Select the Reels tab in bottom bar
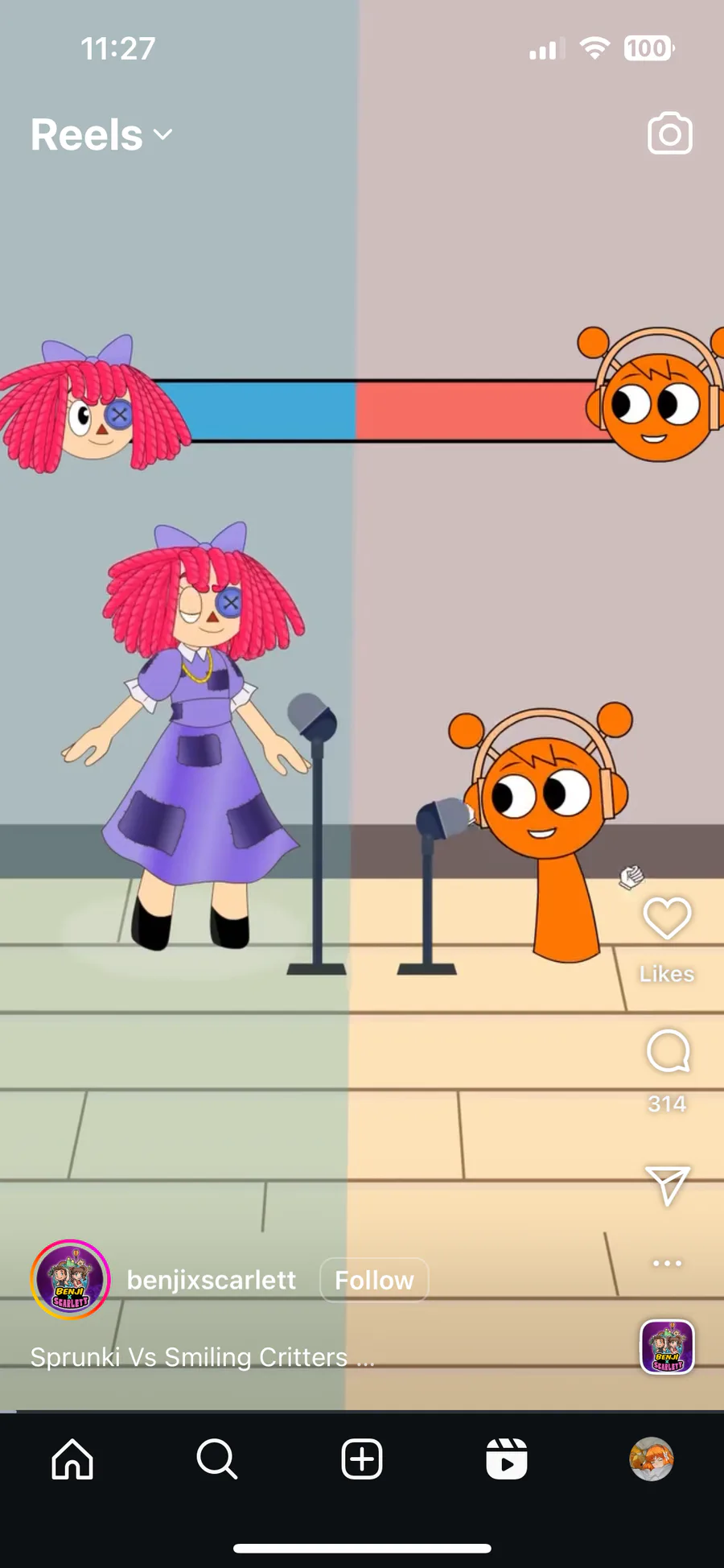Screen dimensions: 724x1568 (x=507, y=1459)
